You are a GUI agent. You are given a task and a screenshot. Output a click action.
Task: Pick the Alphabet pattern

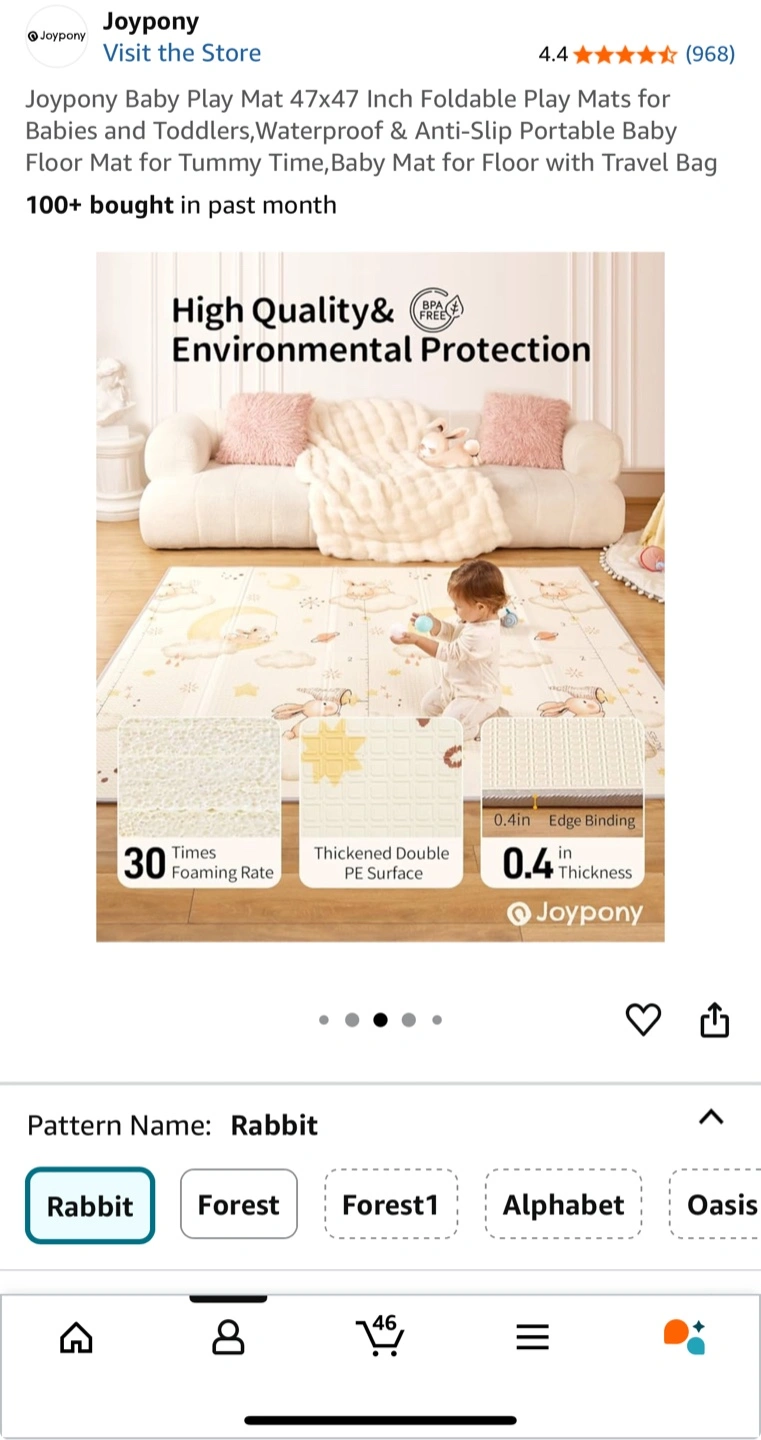[563, 1204]
